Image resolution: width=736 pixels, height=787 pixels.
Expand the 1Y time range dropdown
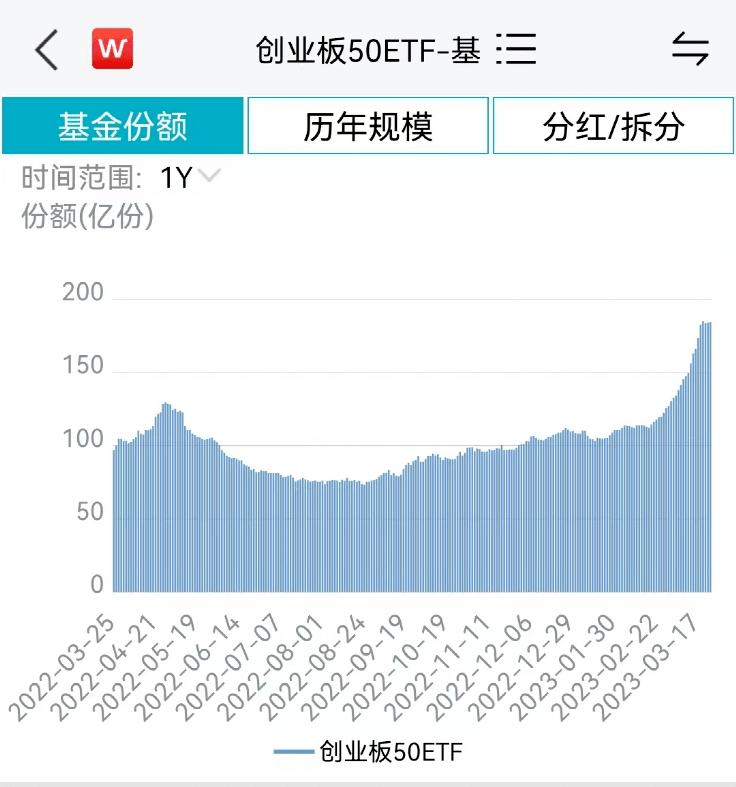[x=190, y=178]
